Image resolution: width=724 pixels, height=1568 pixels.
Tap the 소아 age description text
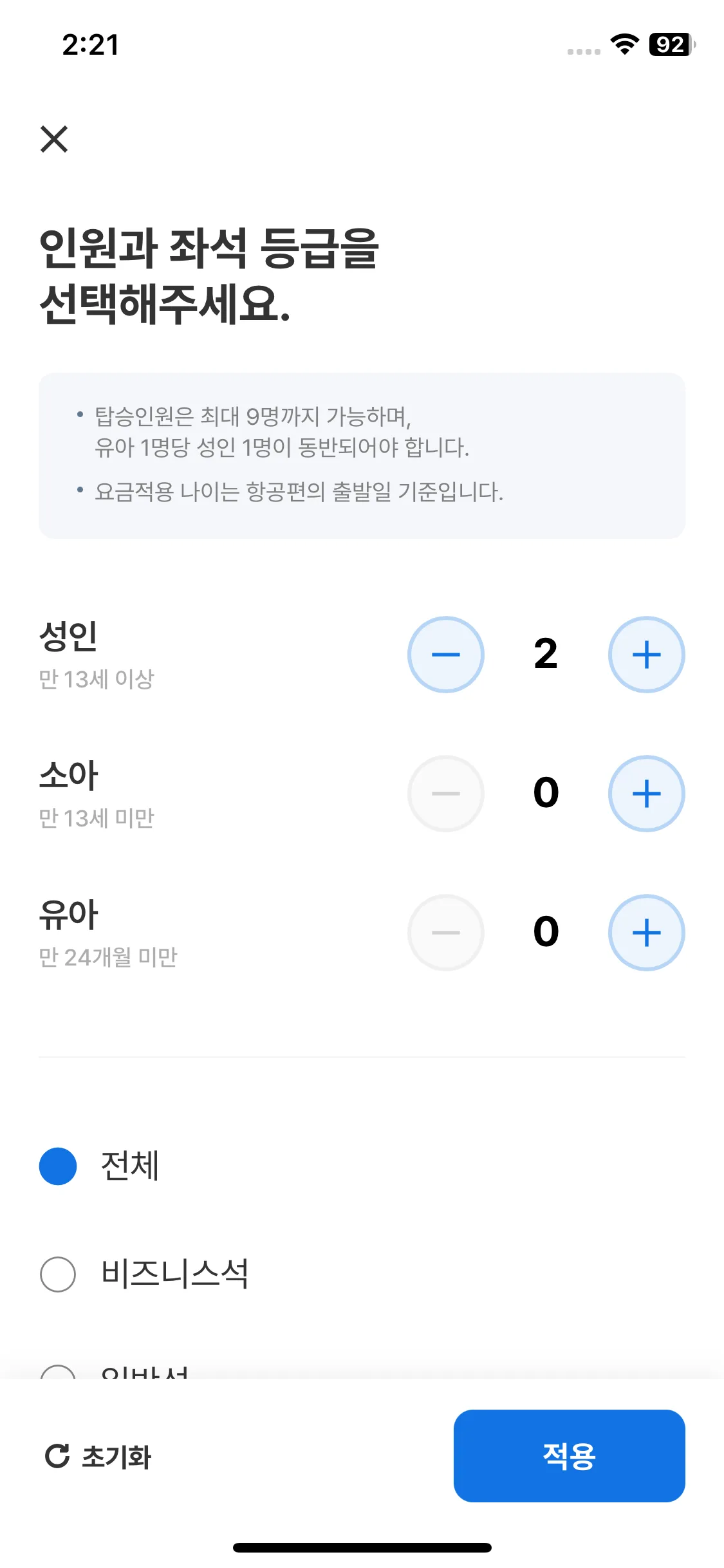point(97,817)
